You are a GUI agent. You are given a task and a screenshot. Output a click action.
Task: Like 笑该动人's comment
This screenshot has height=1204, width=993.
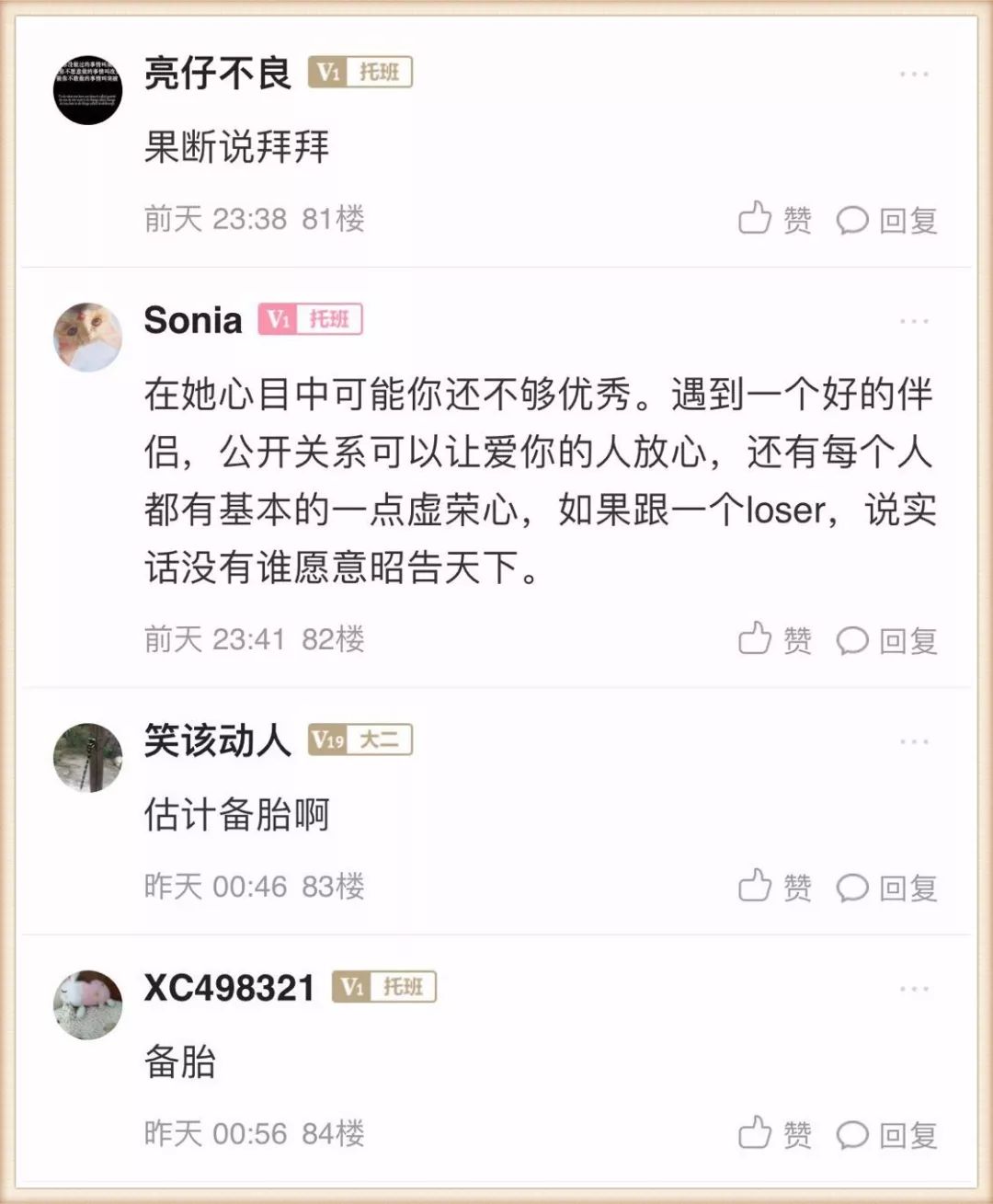[775, 887]
